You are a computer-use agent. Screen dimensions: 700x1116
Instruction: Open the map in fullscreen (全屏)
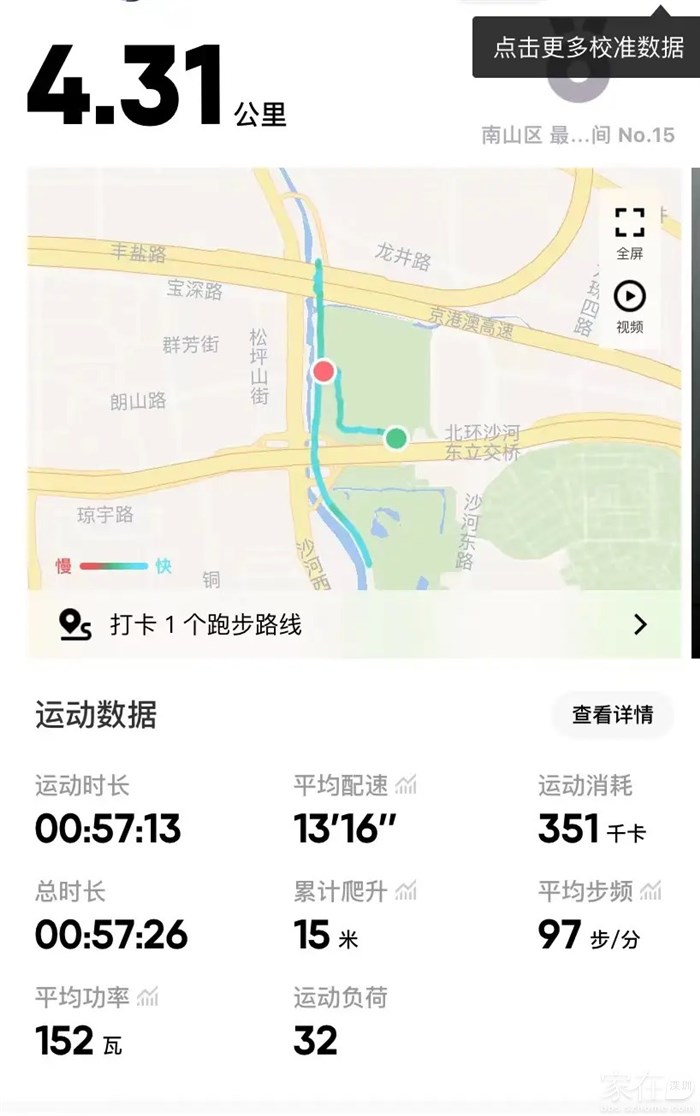[x=629, y=231]
